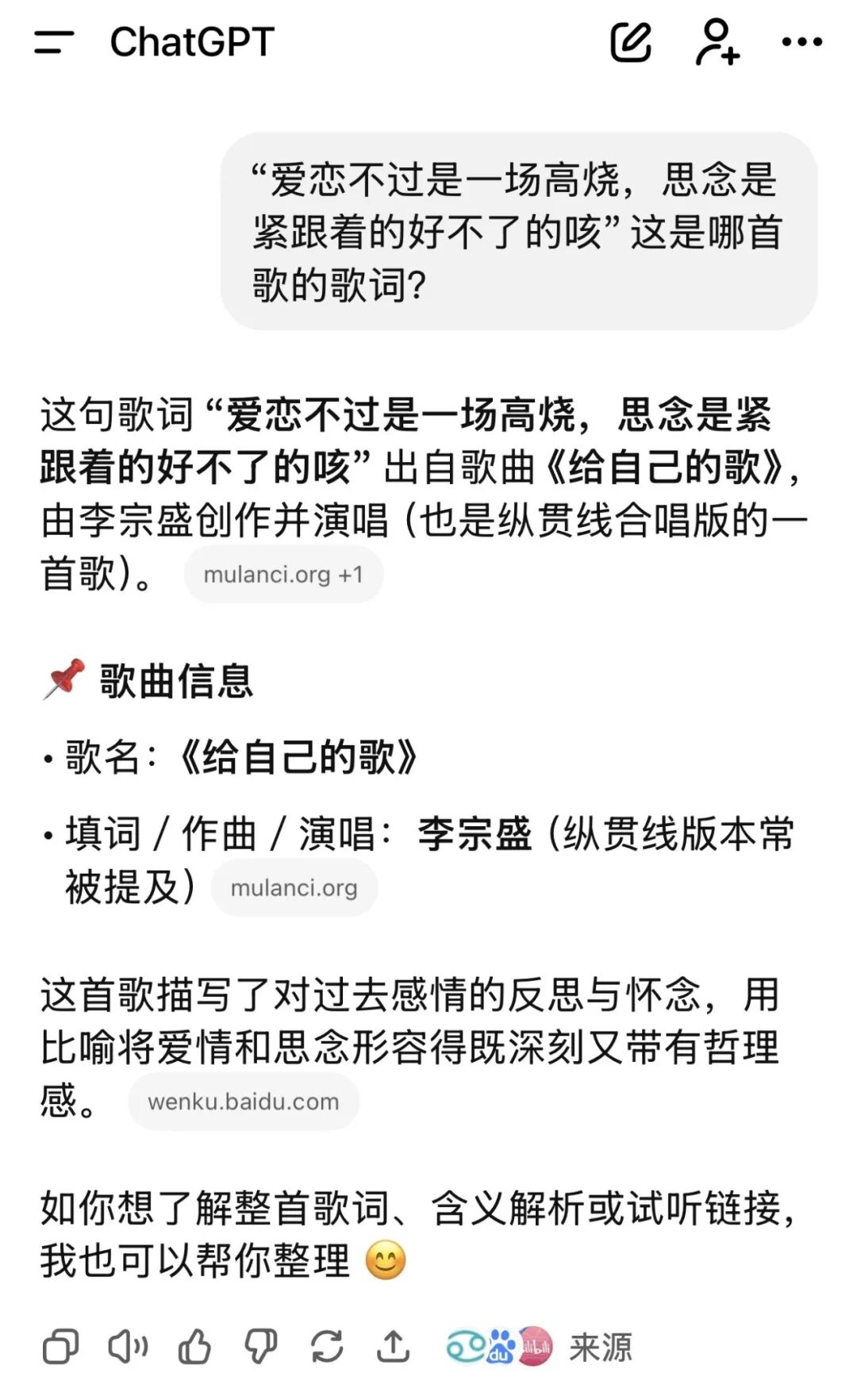Open the sidebar menu

pyautogui.click(x=54, y=42)
